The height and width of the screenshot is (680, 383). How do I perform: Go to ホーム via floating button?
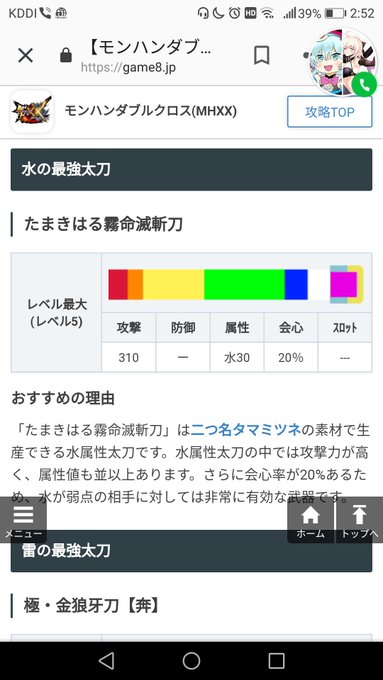(311, 520)
